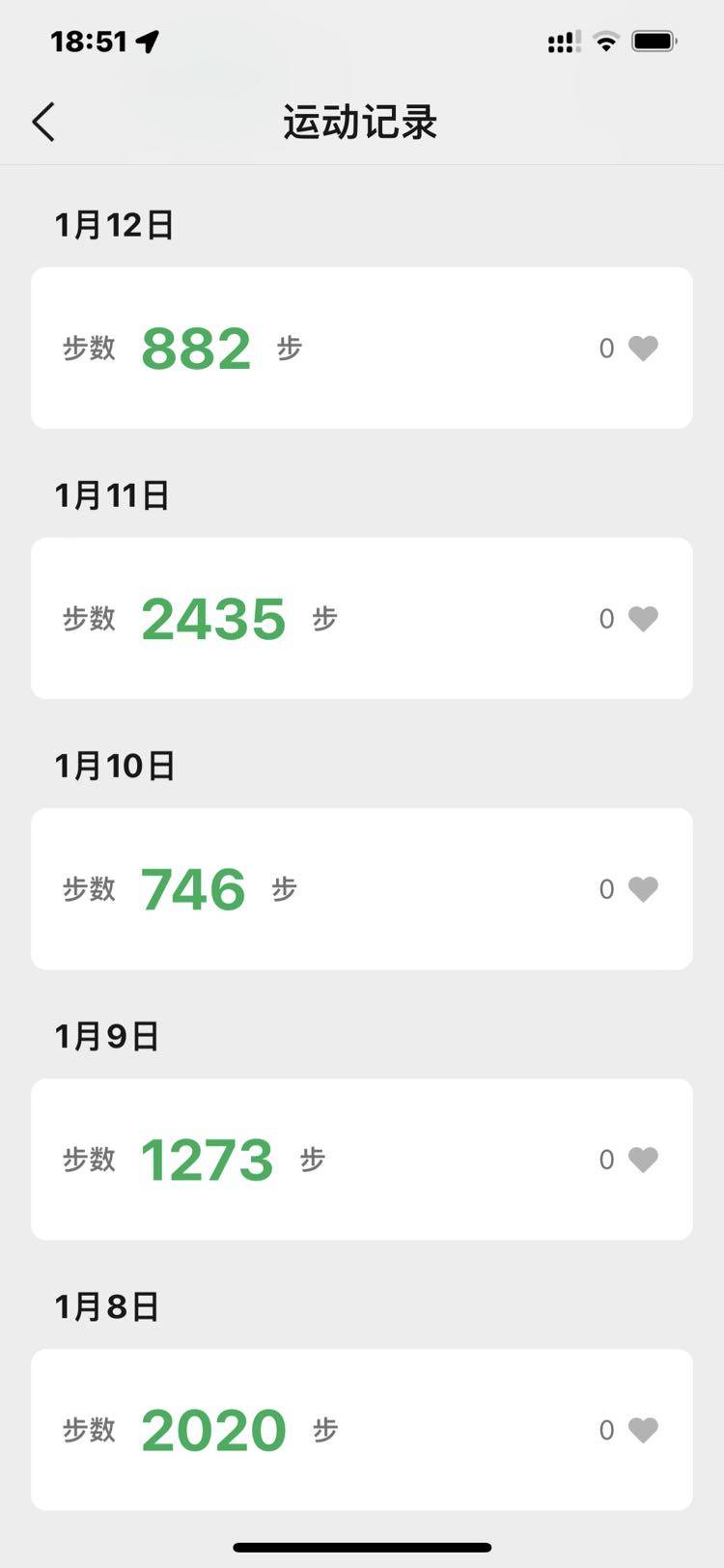Image resolution: width=724 pixels, height=1568 pixels.
Task: Go back from 运动记录 page
Action: tap(43, 123)
